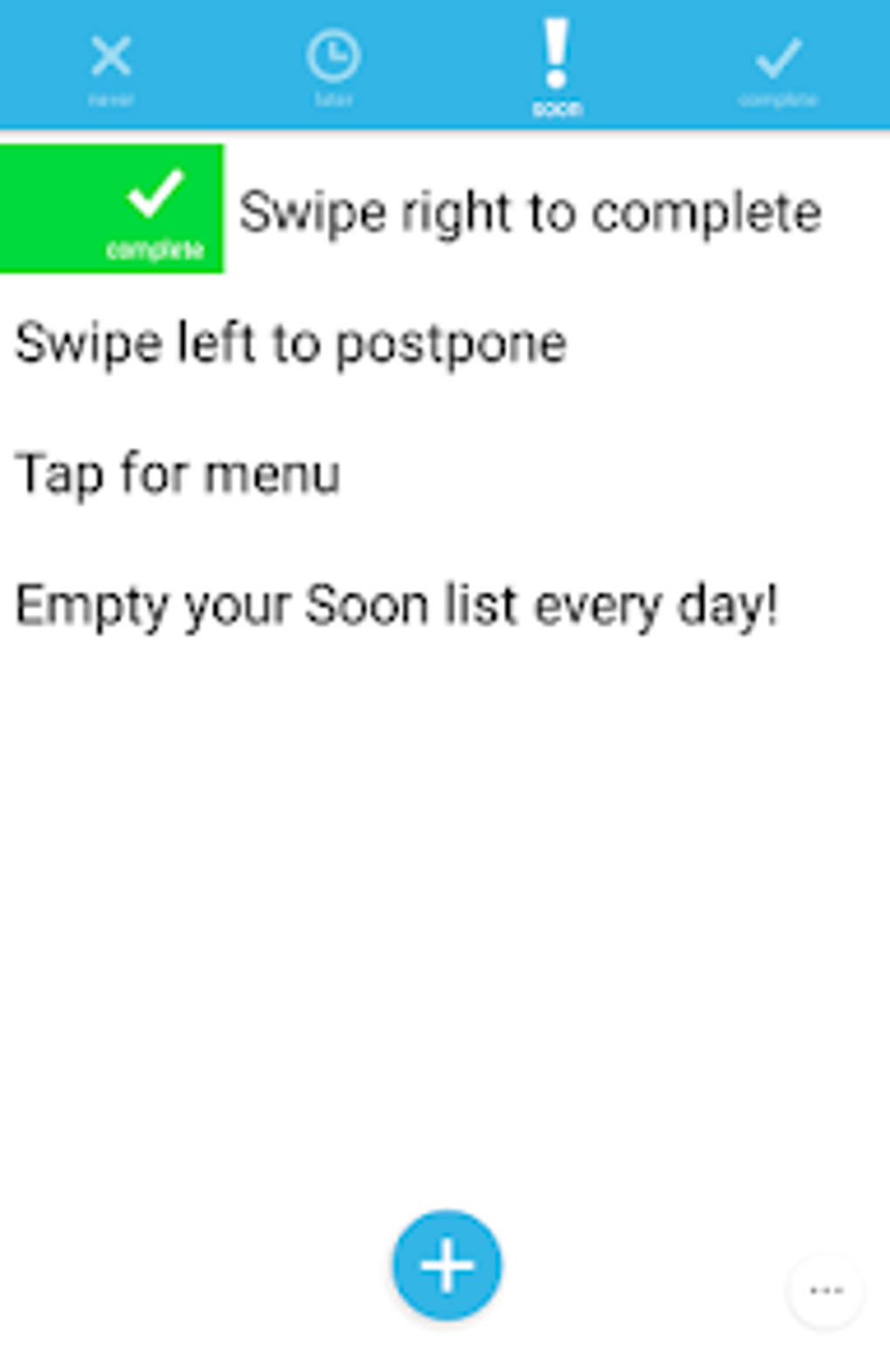
Task: Open the three-dot more options button
Action: click(x=825, y=1290)
